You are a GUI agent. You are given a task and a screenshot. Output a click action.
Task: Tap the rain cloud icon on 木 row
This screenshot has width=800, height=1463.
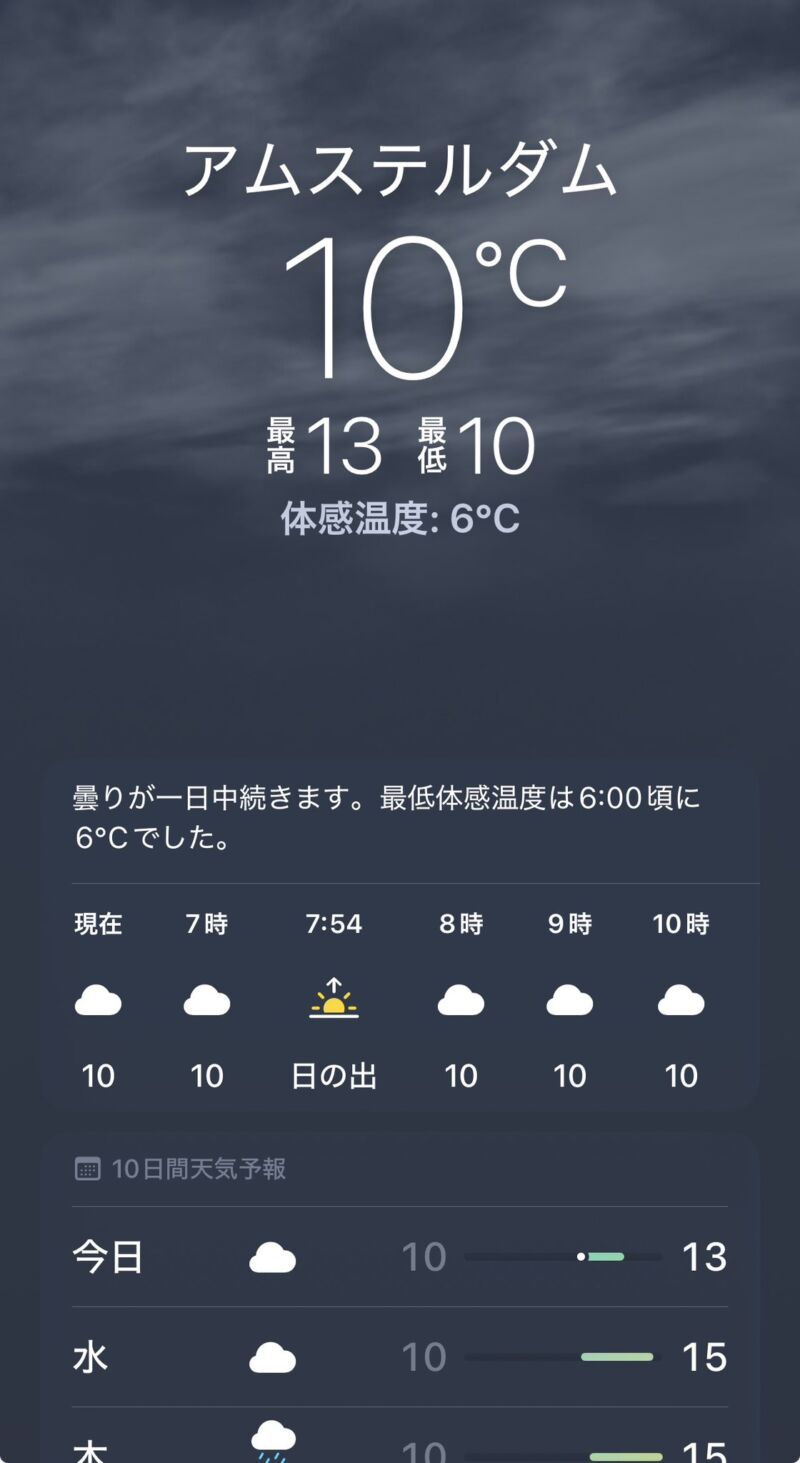click(x=274, y=1440)
